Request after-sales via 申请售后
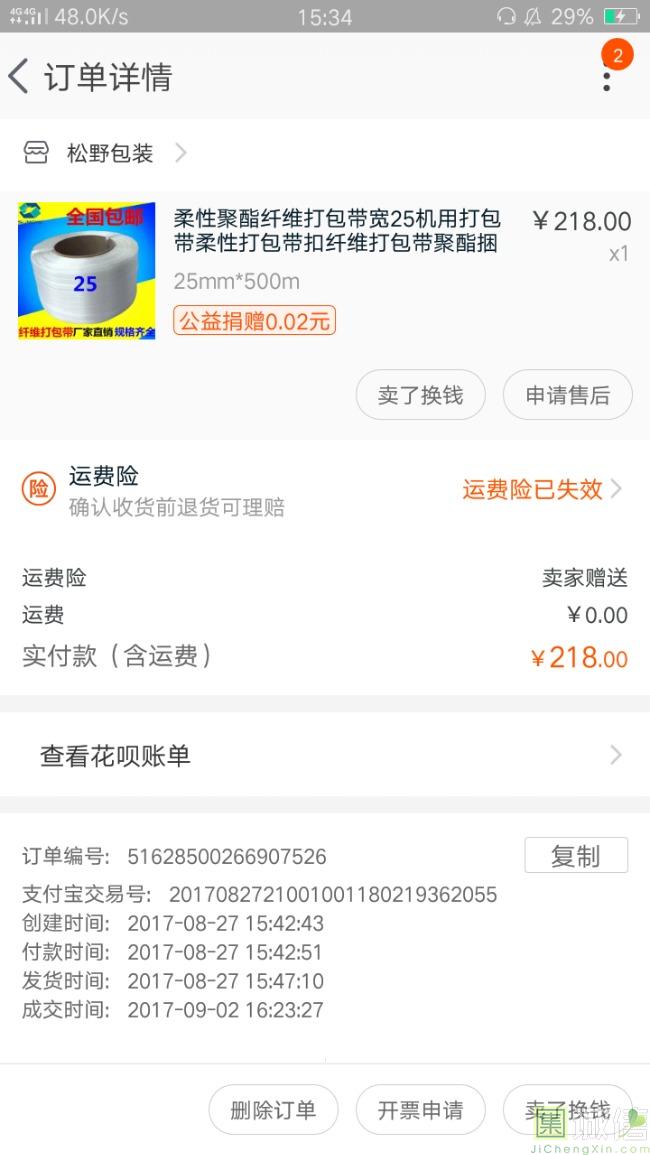Viewport: 650px width, 1155px height. pyautogui.click(x=567, y=396)
